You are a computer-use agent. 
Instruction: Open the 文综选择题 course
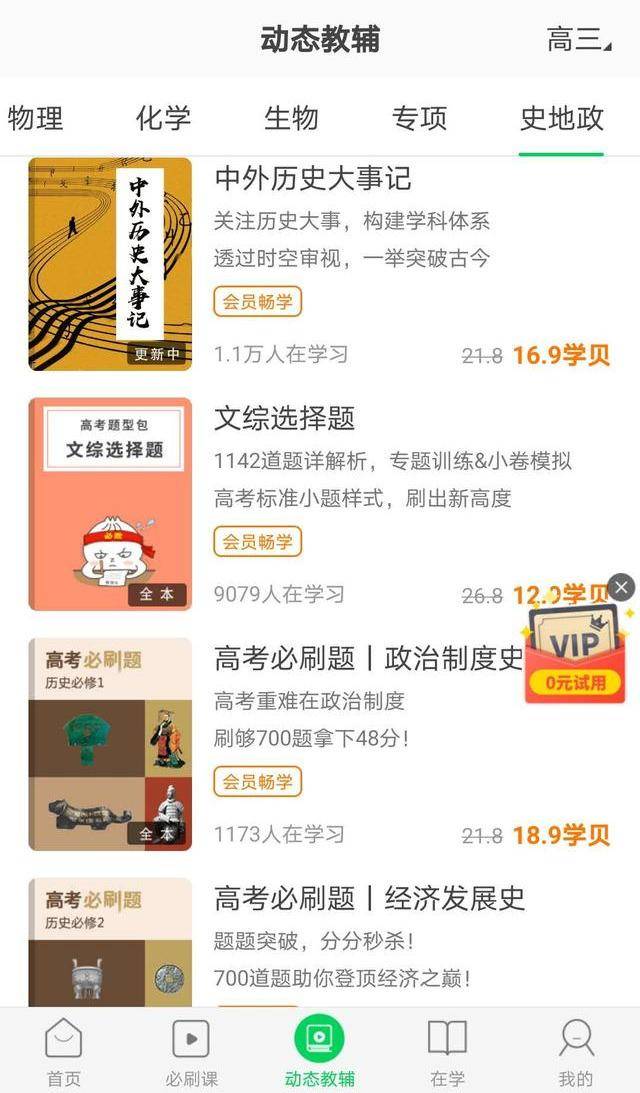point(285,418)
